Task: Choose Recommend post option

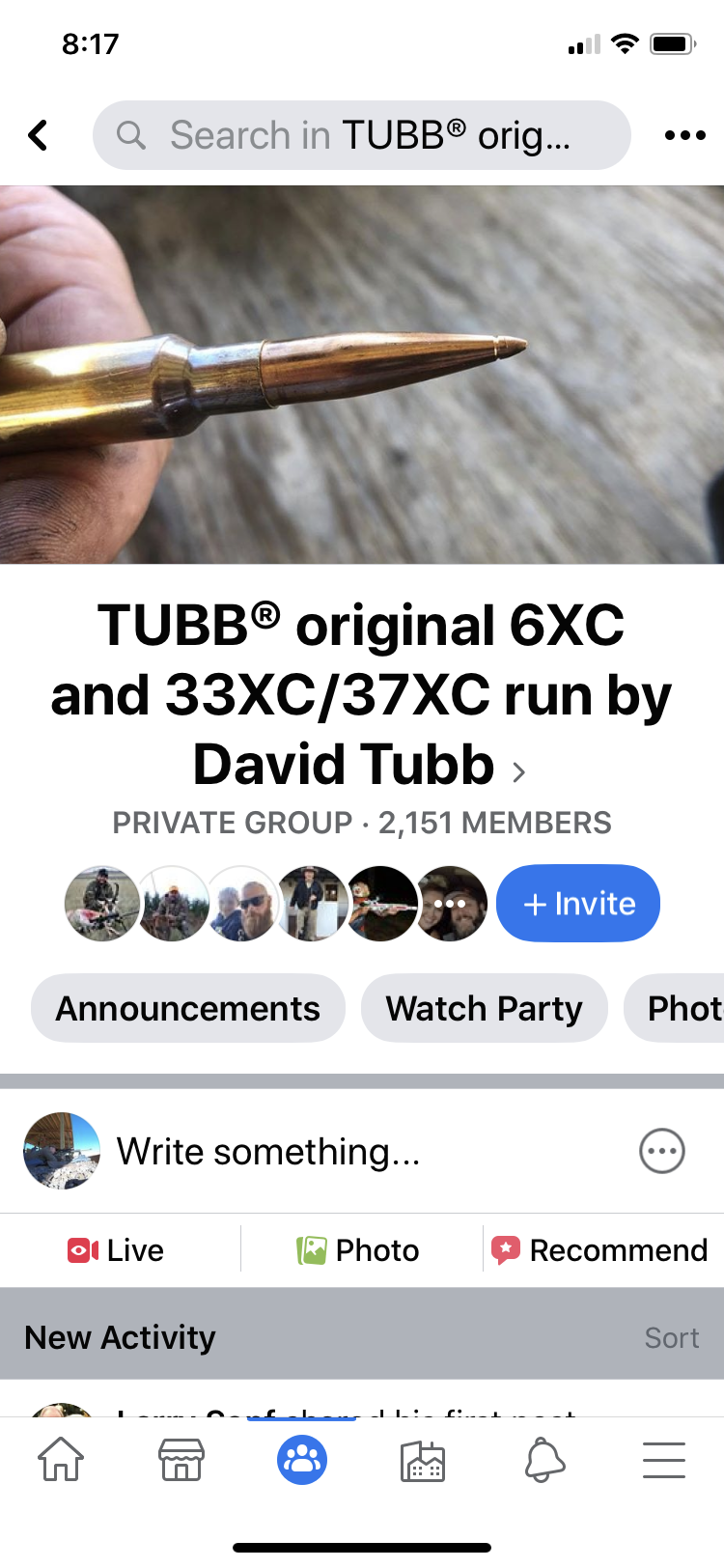Action: pos(600,1250)
